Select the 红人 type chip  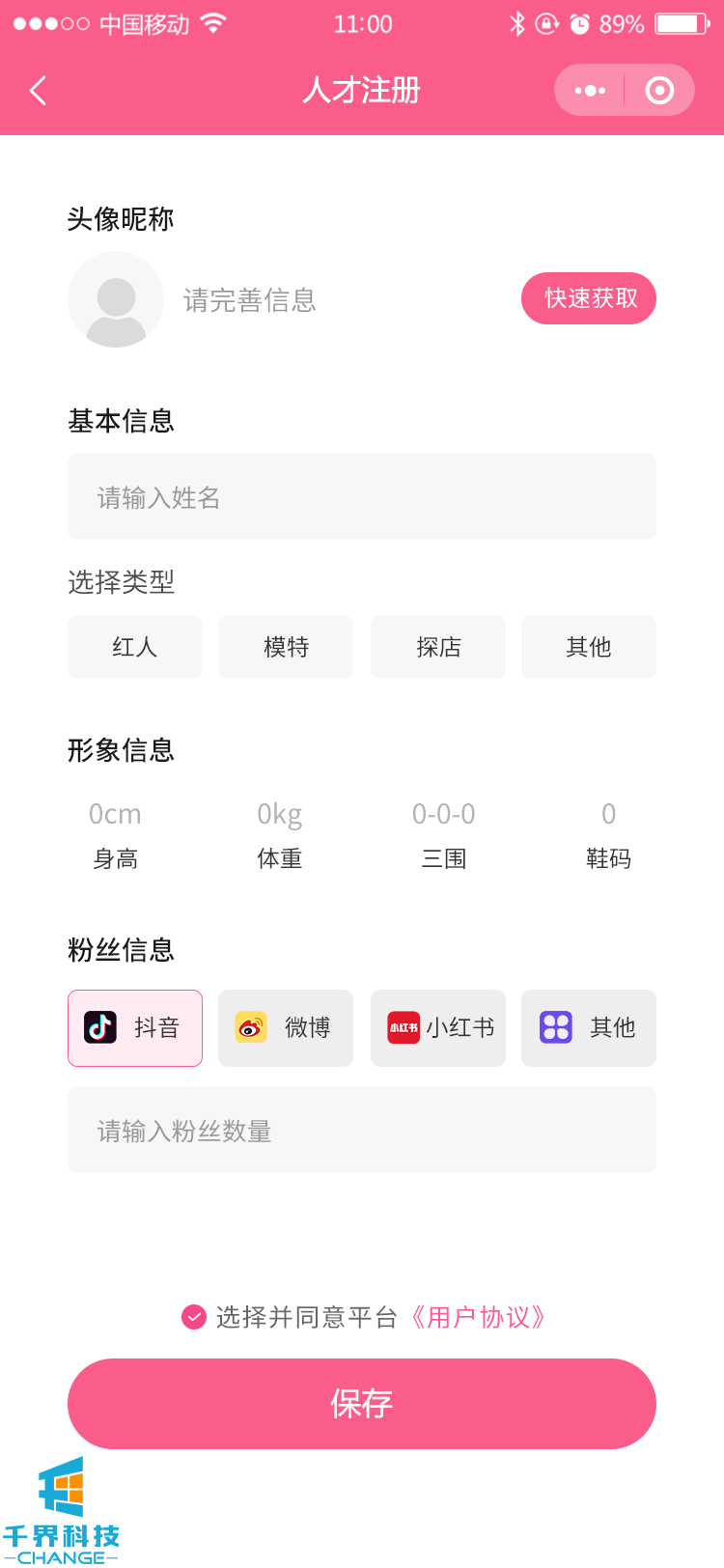pyautogui.click(x=135, y=647)
